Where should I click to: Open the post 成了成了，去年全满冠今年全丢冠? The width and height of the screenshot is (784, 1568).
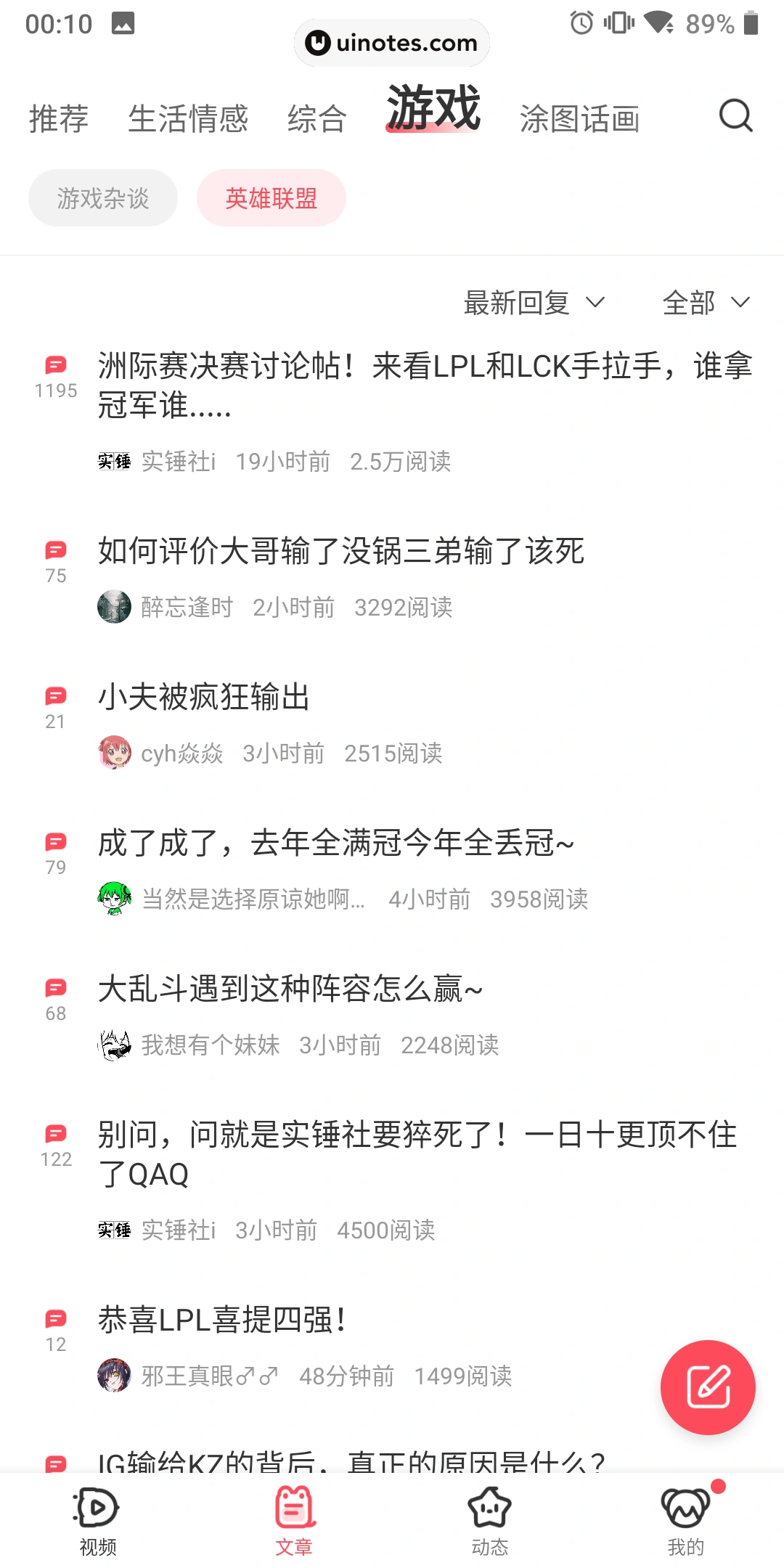(335, 843)
